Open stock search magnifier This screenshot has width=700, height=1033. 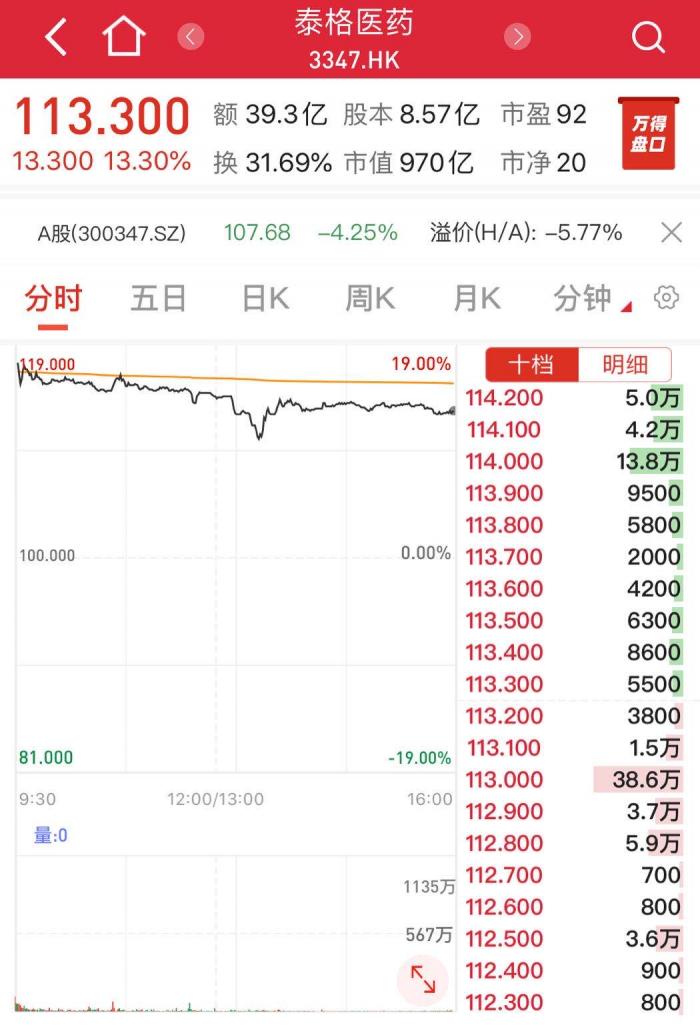648,38
